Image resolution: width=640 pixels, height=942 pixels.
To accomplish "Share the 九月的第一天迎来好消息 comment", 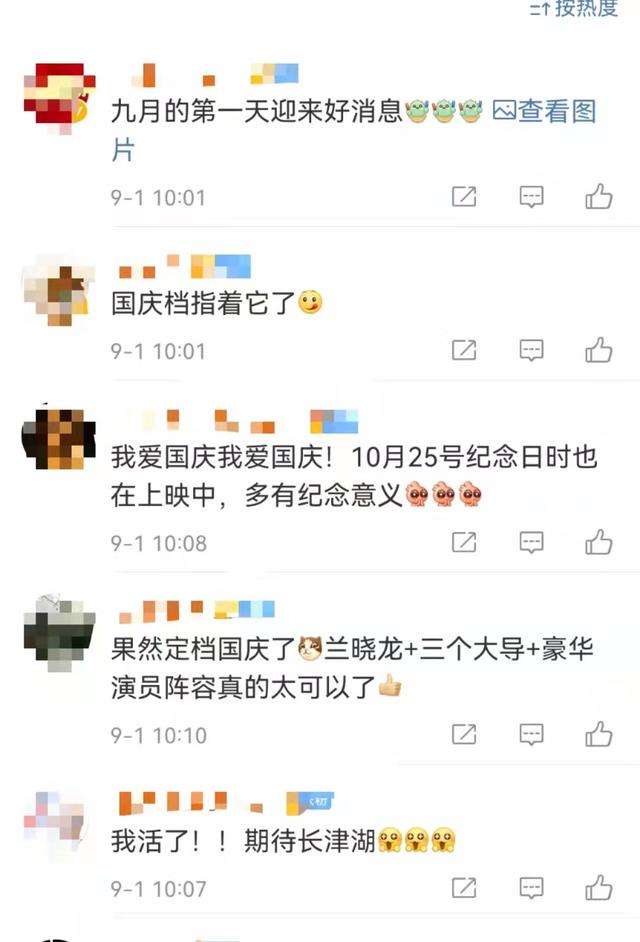I will click(464, 197).
